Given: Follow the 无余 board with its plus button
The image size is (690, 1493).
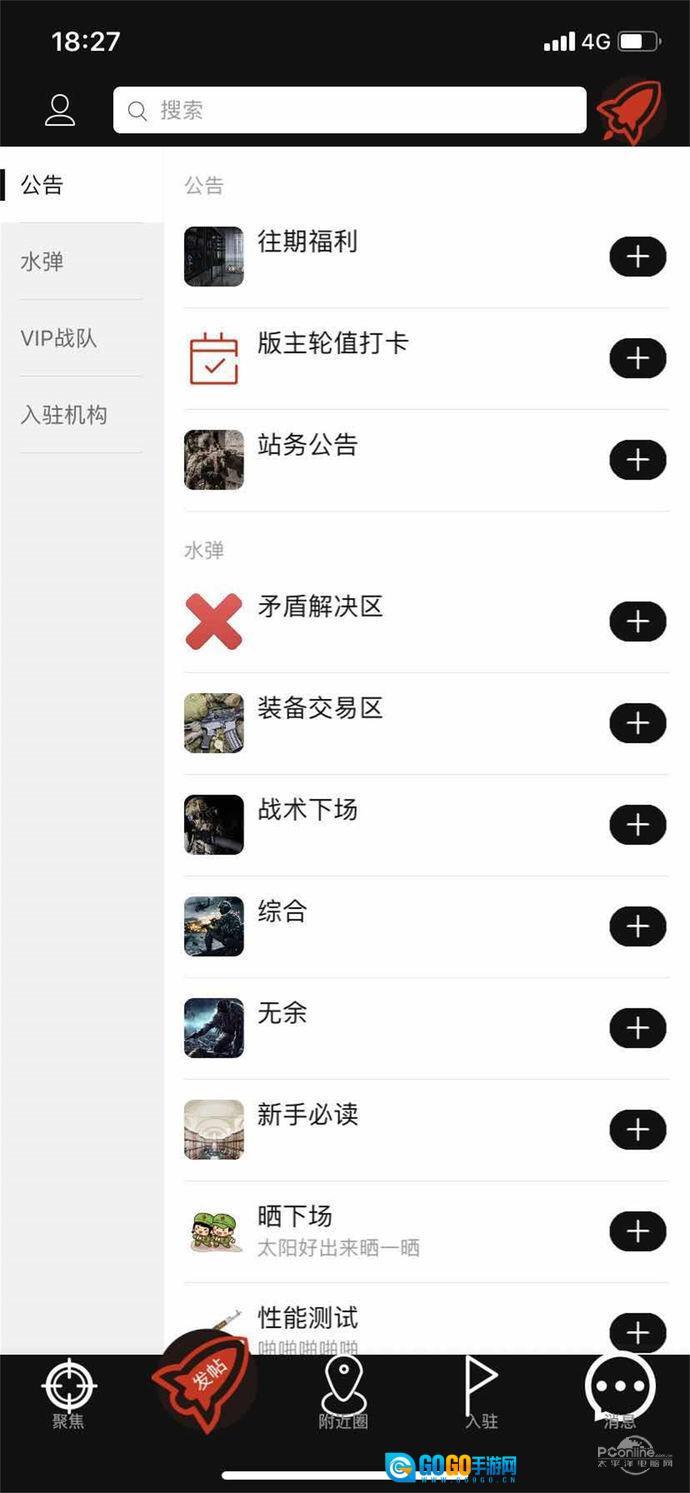Looking at the screenshot, I should [637, 1028].
